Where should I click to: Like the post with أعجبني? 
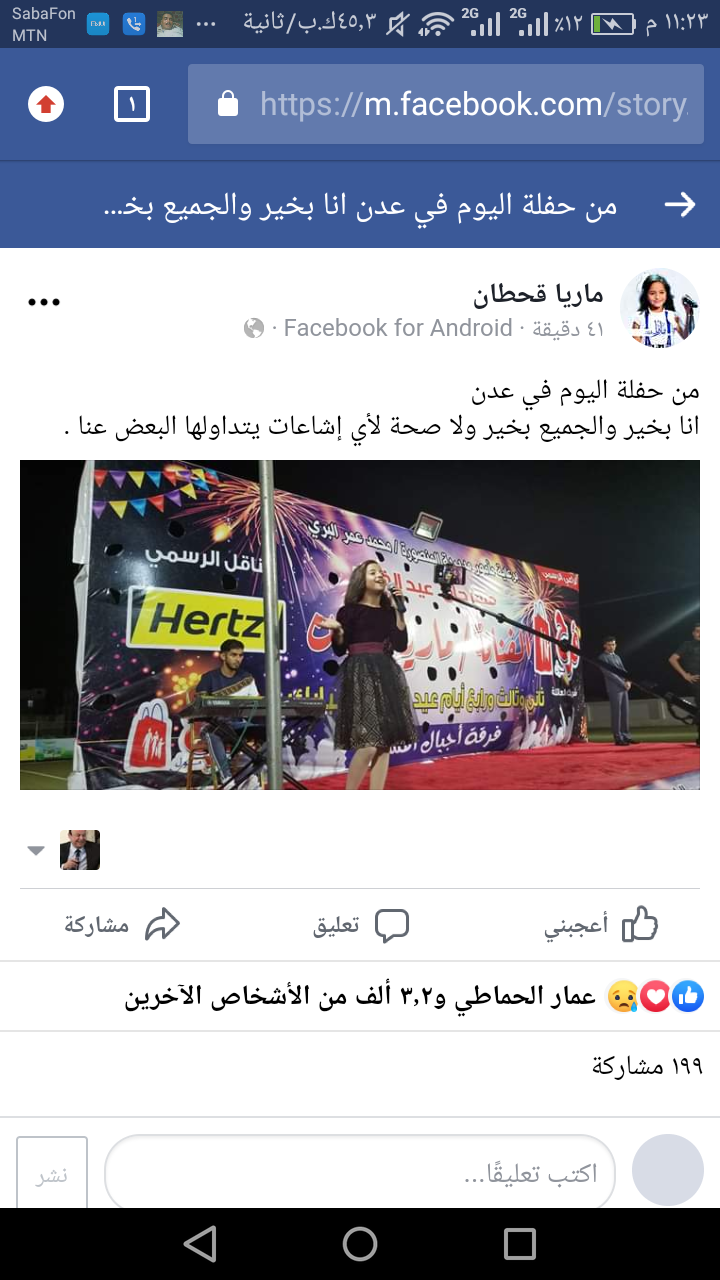click(x=600, y=926)
